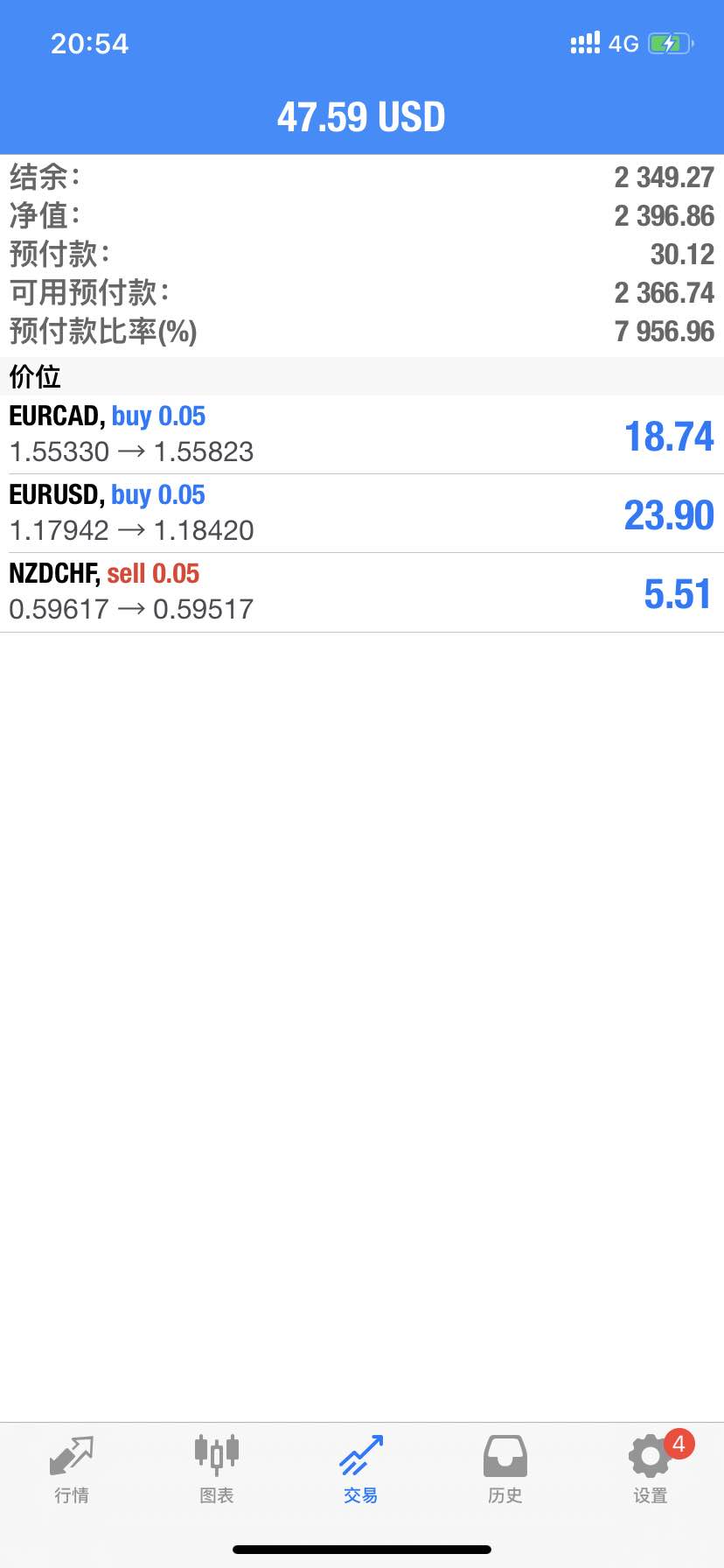The image size is (724, 1568).
Task: Go to the 历史 history tab
Action: [x=505, y=1469]
